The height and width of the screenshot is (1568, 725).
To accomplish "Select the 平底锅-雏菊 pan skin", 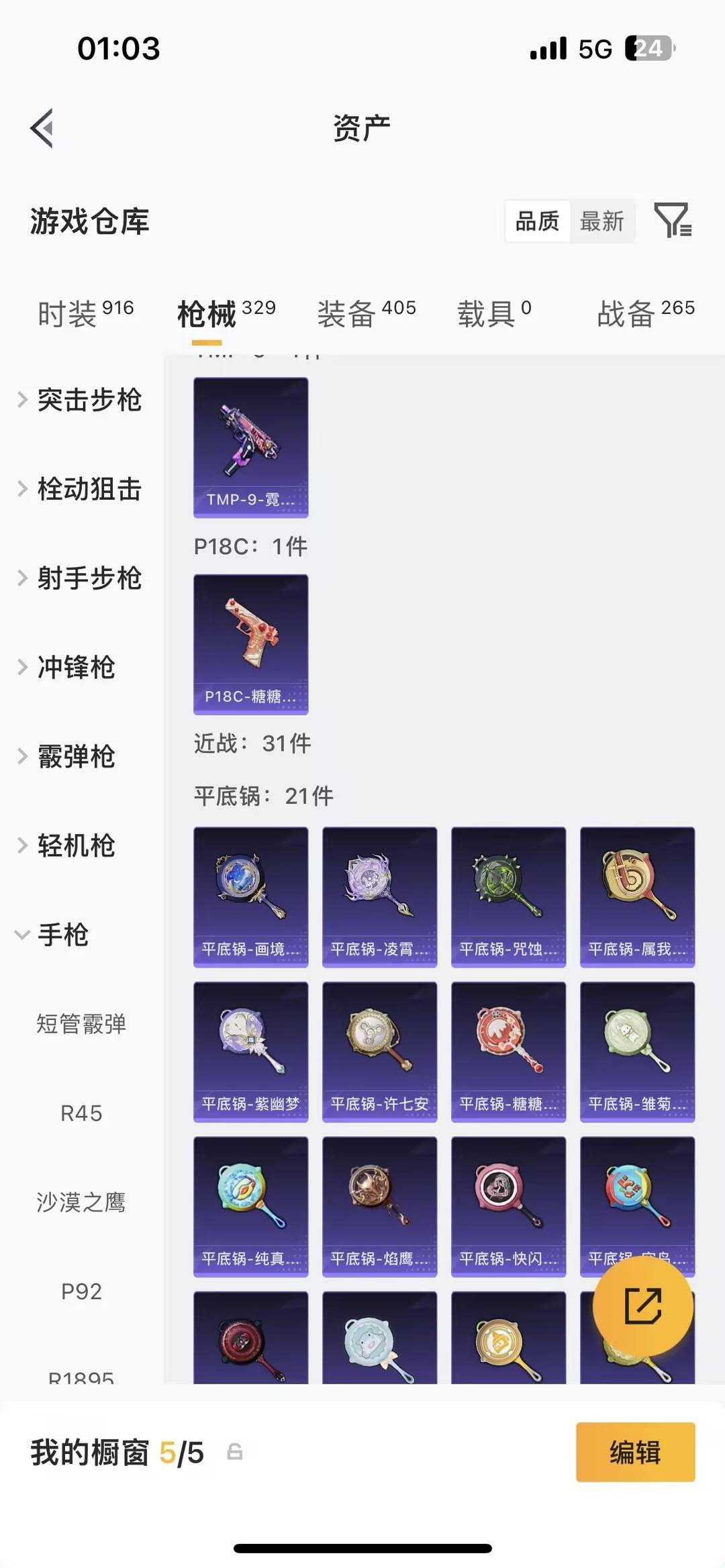I will [636, 1050].
